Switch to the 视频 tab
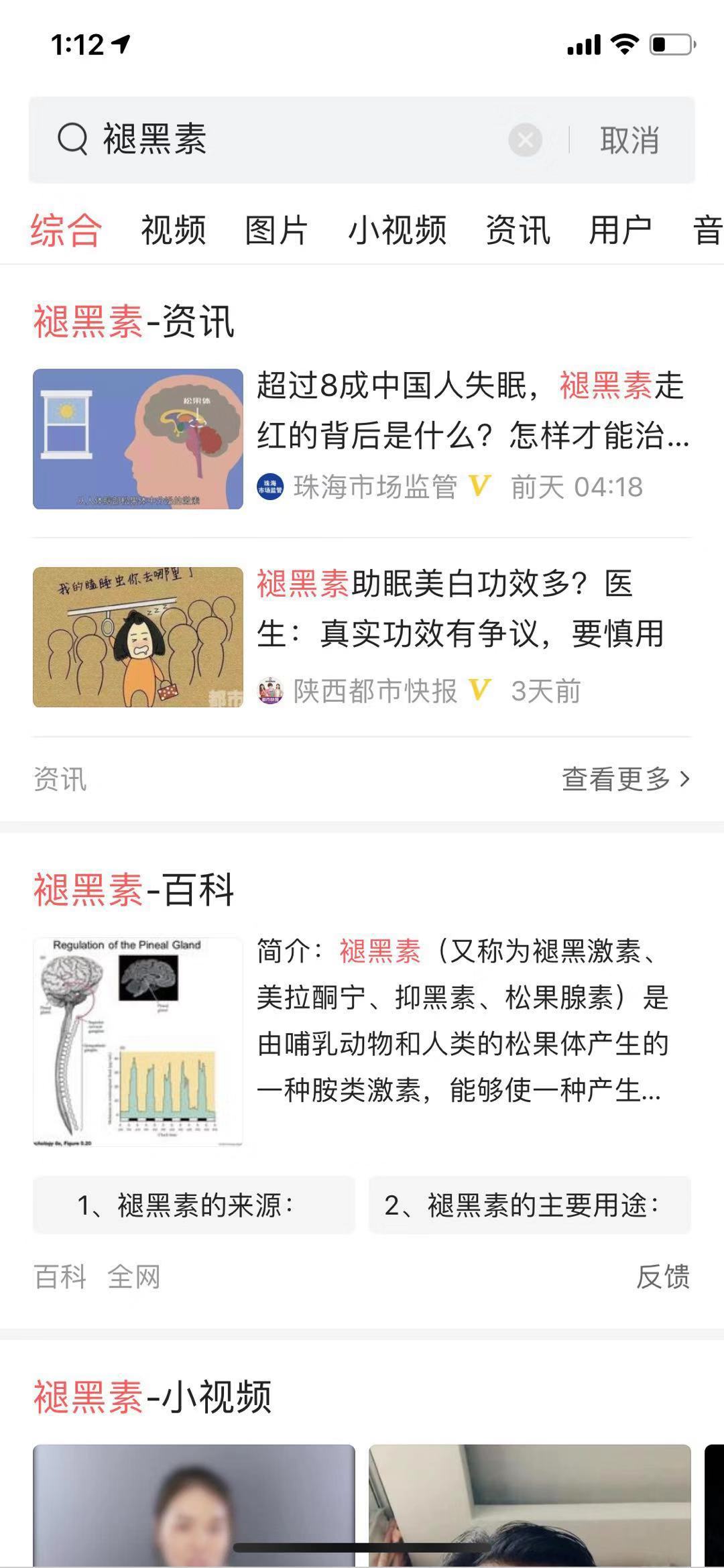 [x=173, y=231]
